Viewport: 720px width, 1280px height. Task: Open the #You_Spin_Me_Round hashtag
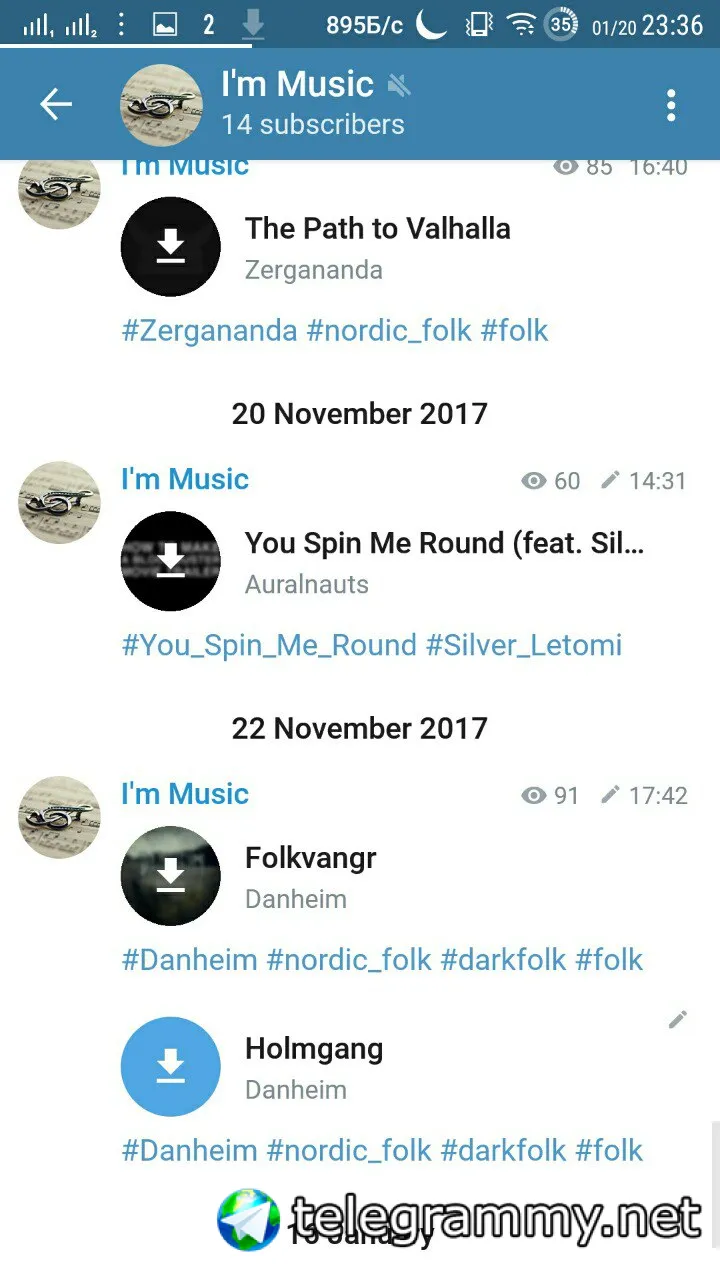[269, 646]
